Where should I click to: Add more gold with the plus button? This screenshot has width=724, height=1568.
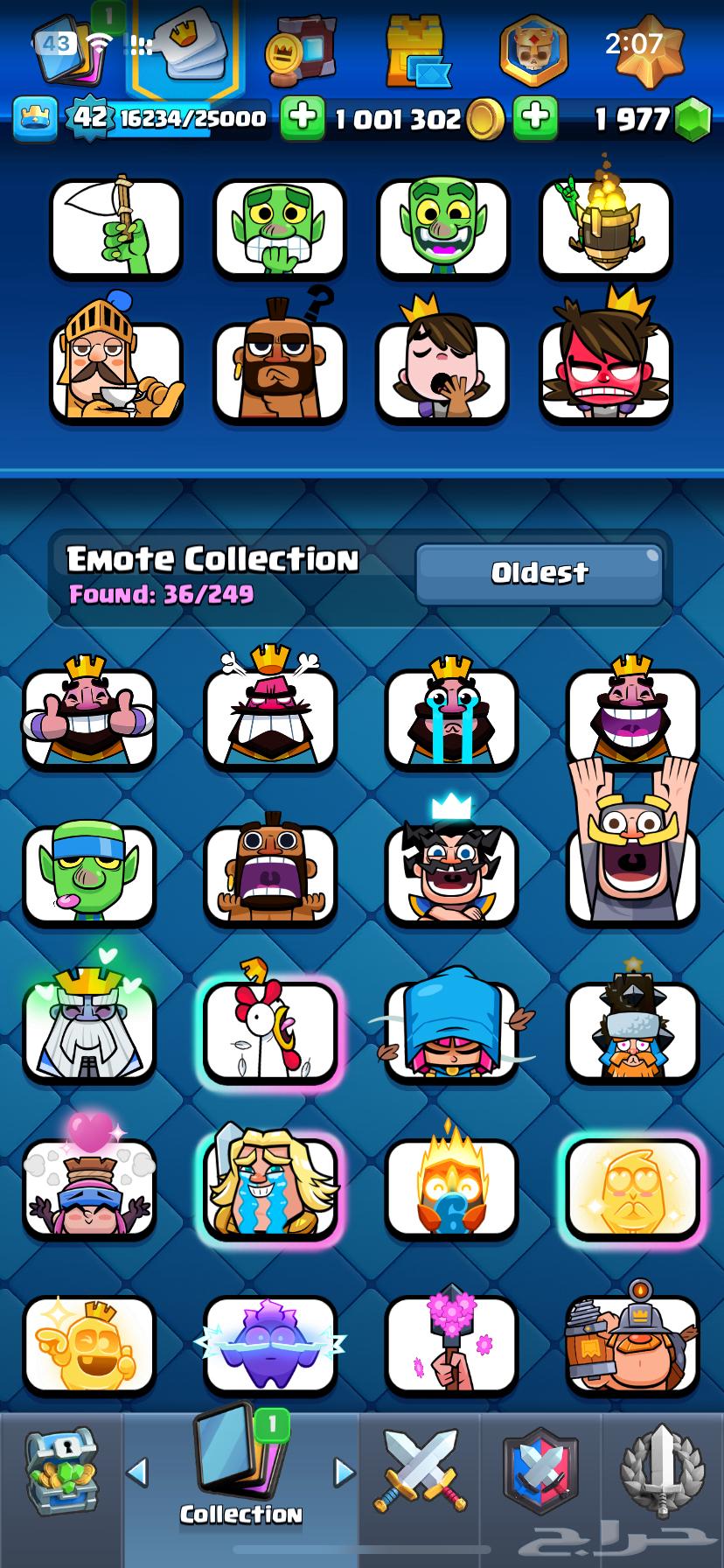[303, 118]
